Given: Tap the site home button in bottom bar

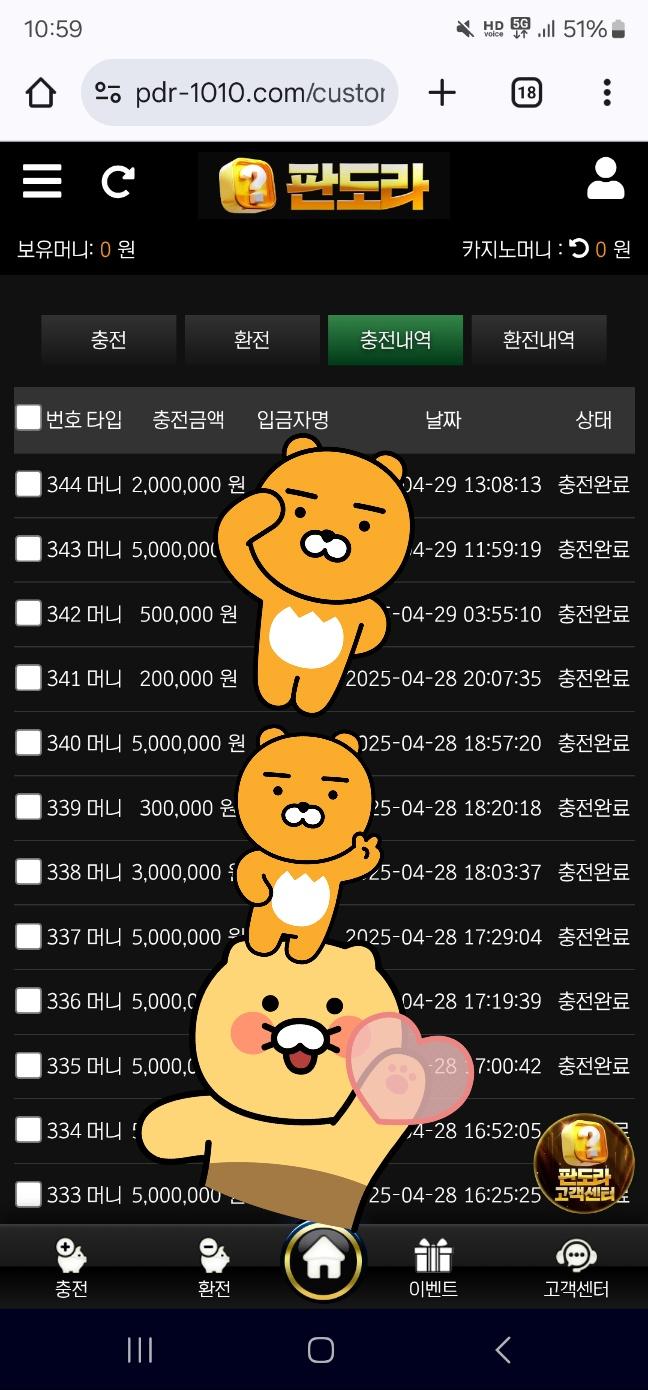Looking at the screenshot, I should pos(323,1258).
